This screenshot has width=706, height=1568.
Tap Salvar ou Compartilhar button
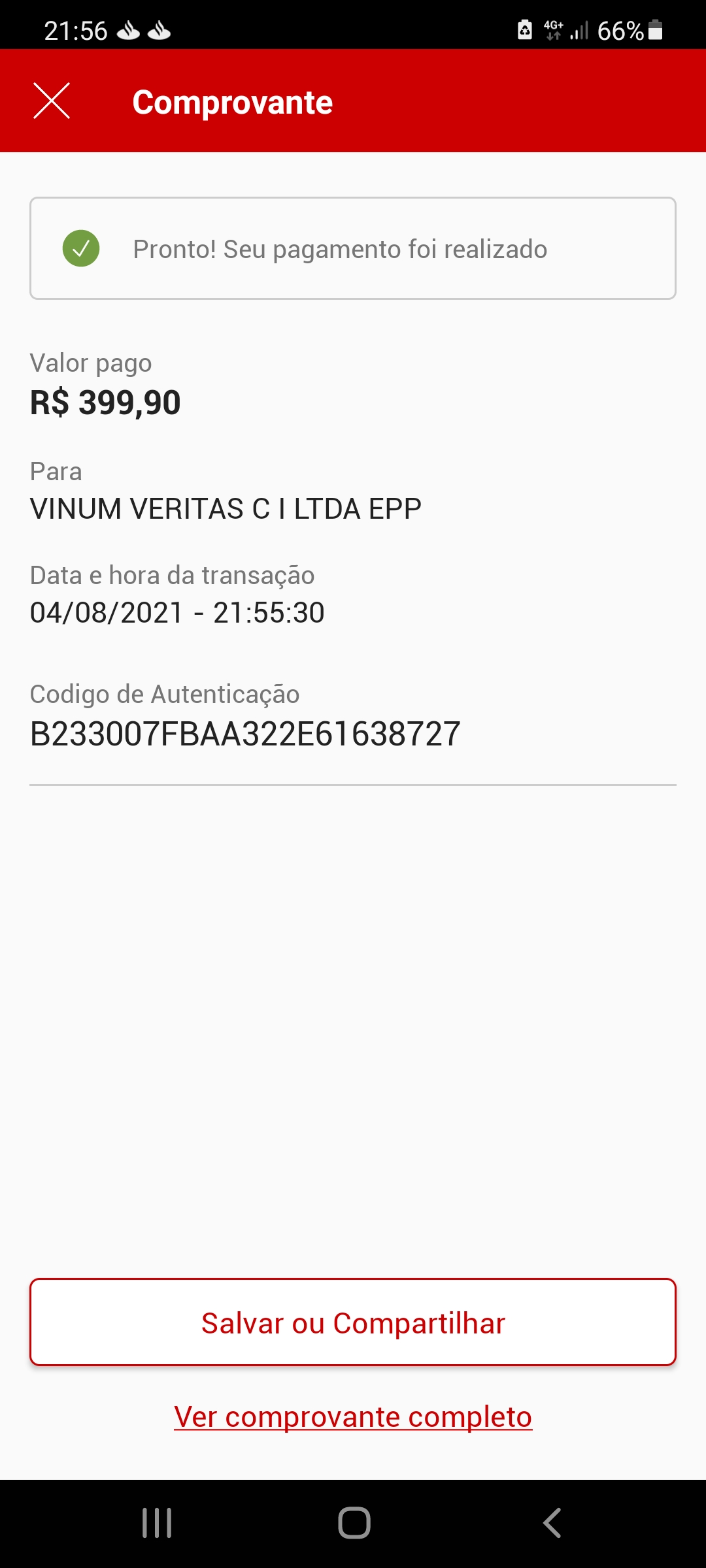click(353, 1322)
